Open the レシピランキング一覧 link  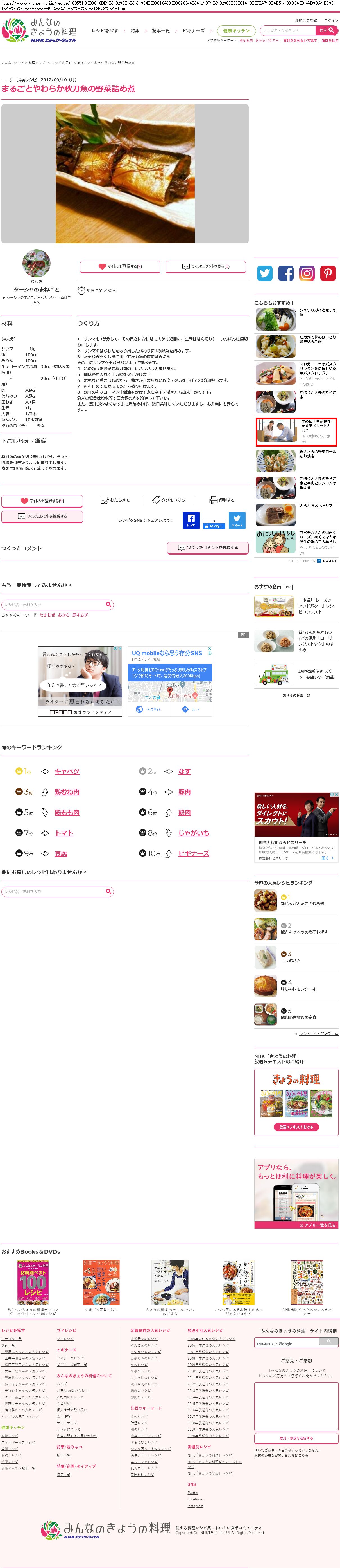(x=318, y=1033)
